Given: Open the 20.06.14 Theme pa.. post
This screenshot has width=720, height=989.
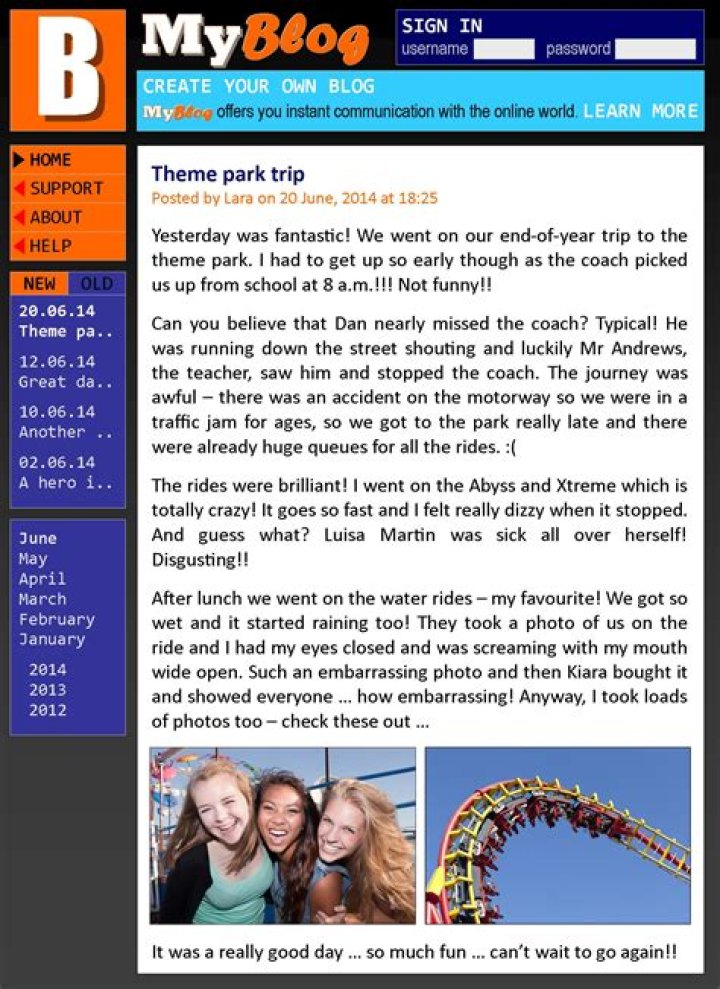Looking at the screenshot, I should (65, 321).
